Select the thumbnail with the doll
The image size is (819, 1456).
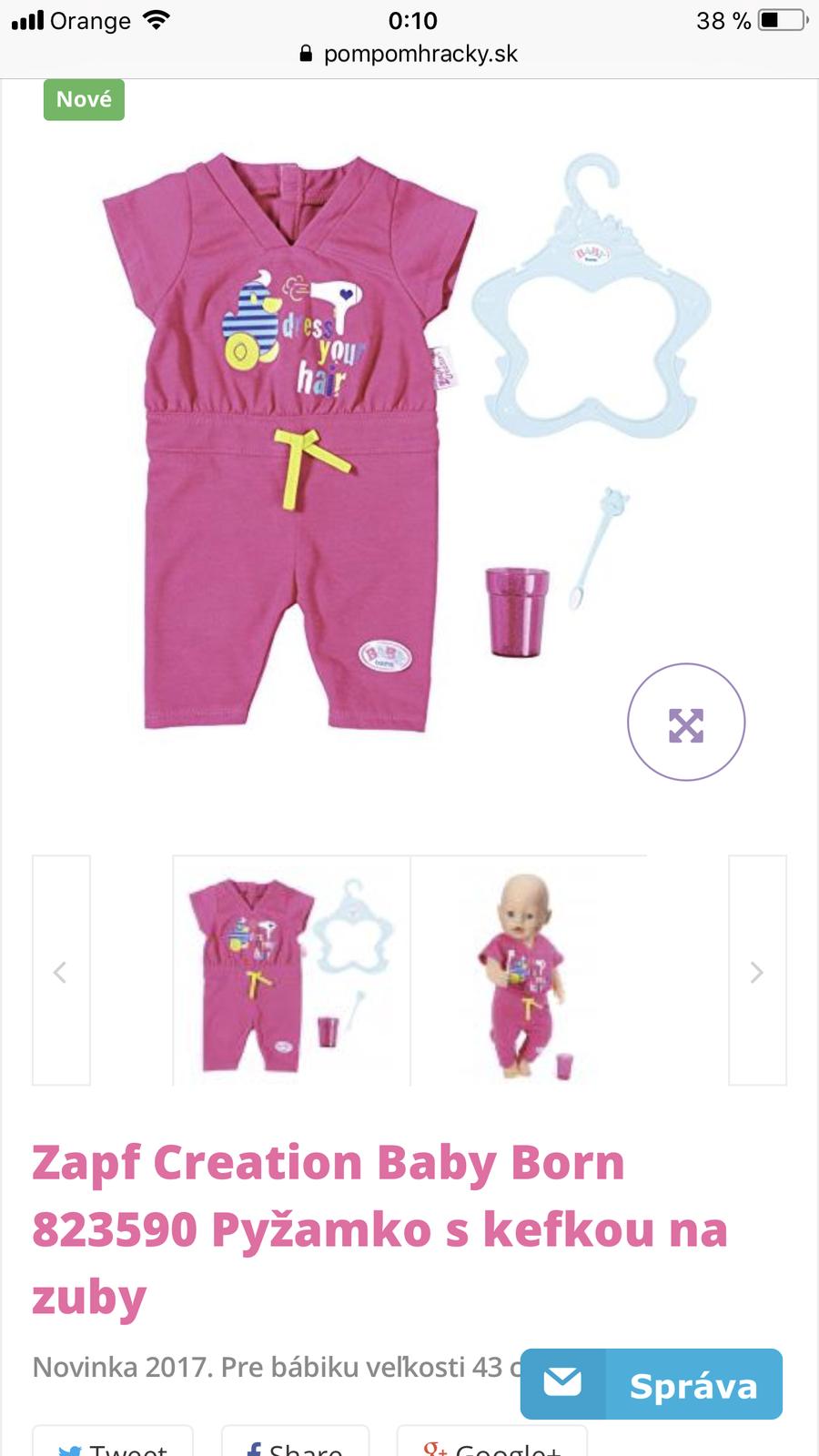[529, 971]
